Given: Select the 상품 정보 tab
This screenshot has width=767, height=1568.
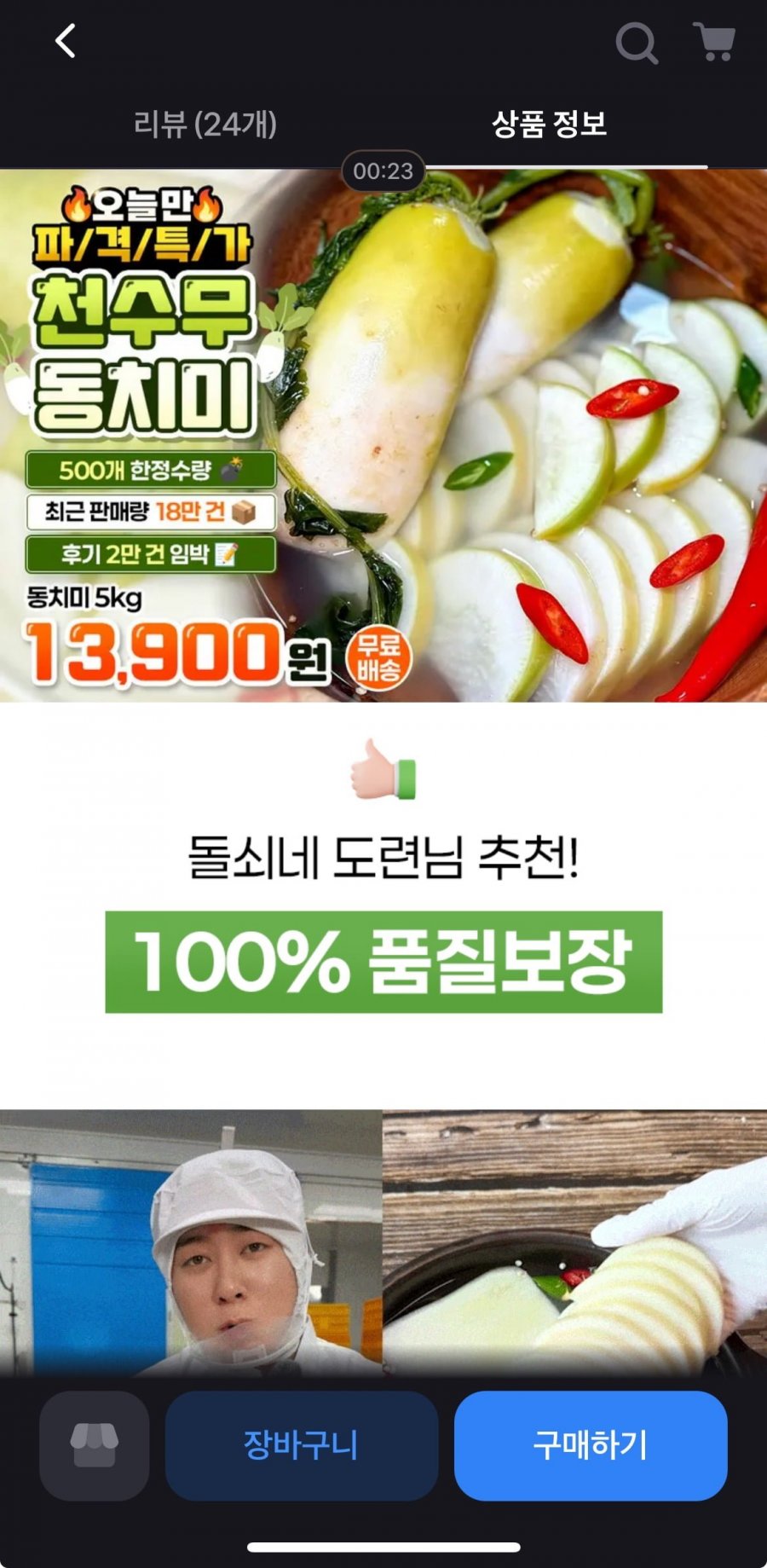Looking at the screenshot, I should tap(549, 124).
